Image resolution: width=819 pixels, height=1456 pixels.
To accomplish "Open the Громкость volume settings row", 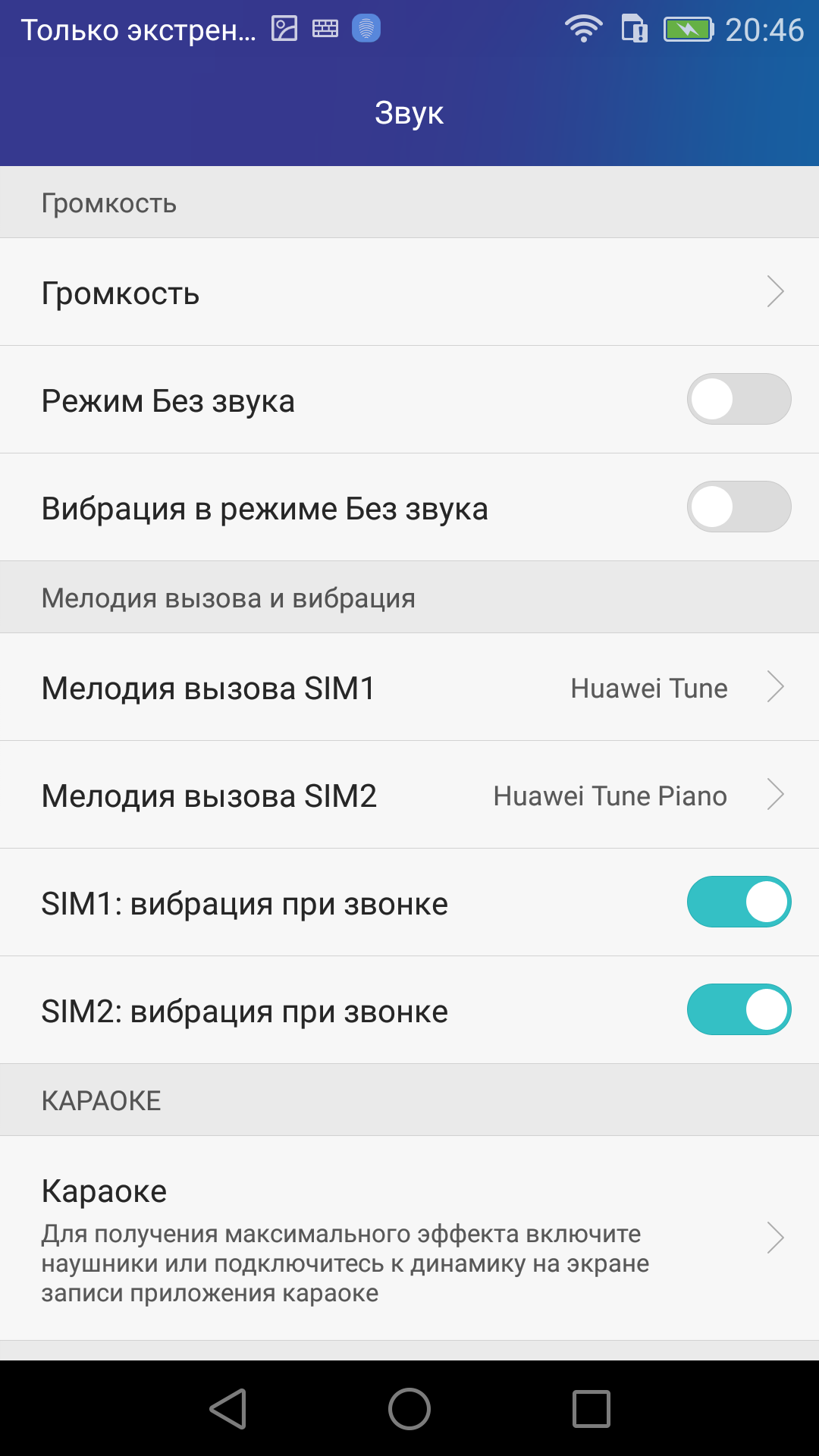I will click(x=409, y=292).
